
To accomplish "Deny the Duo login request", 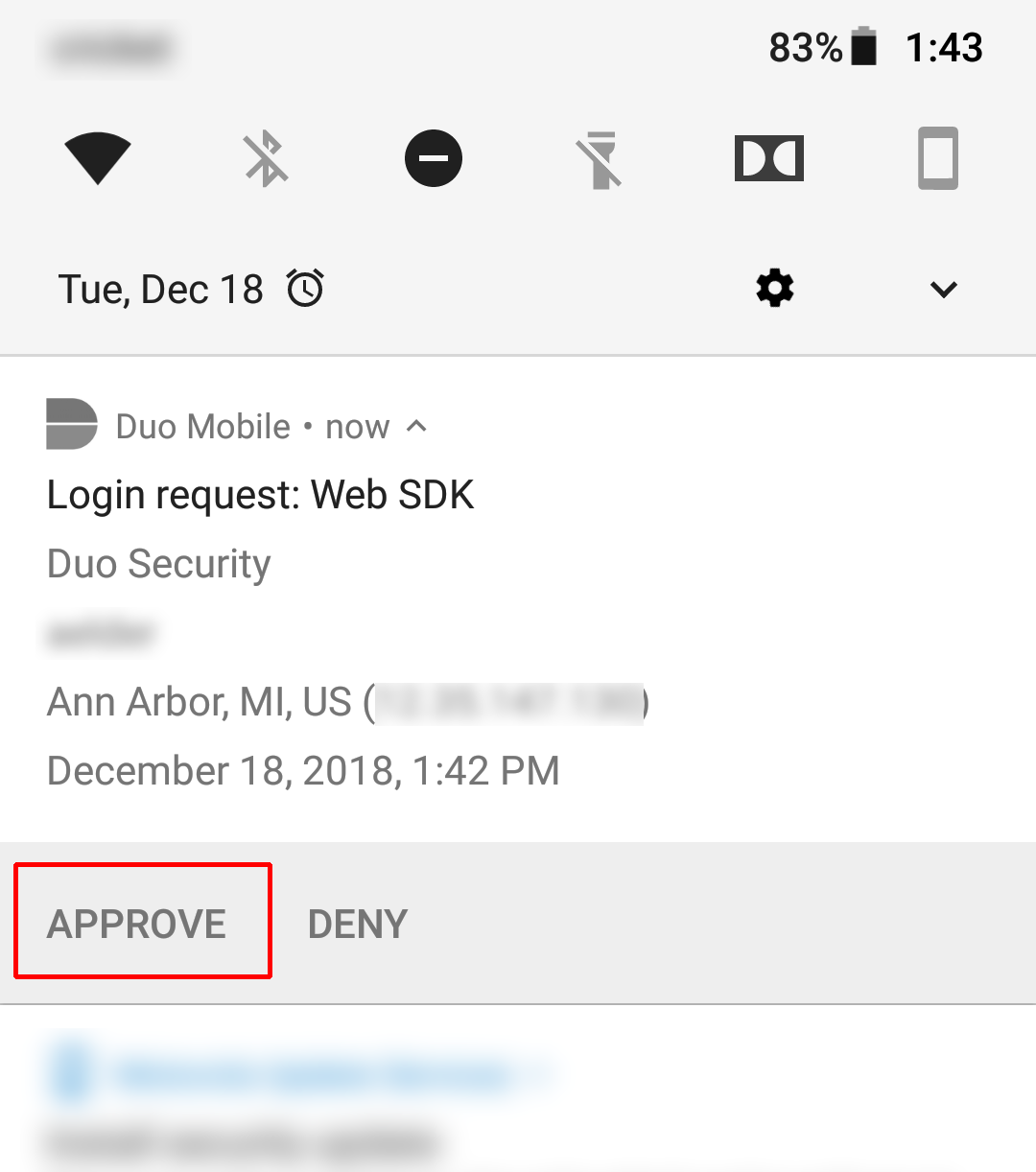I will pos(356,923).
